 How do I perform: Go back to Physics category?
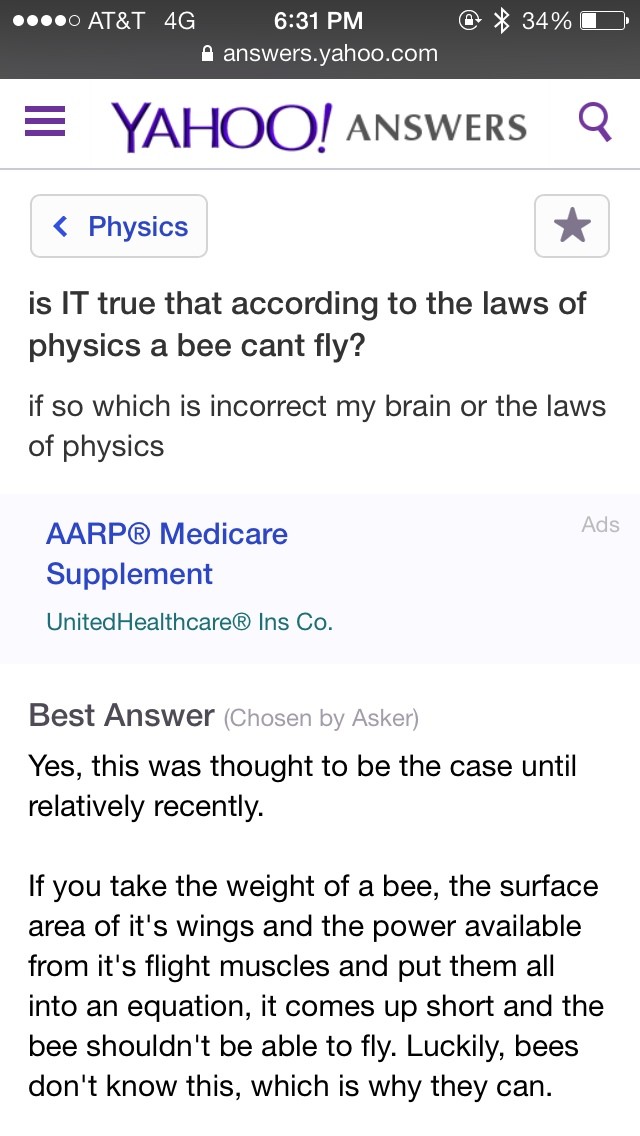coord(119,227)
